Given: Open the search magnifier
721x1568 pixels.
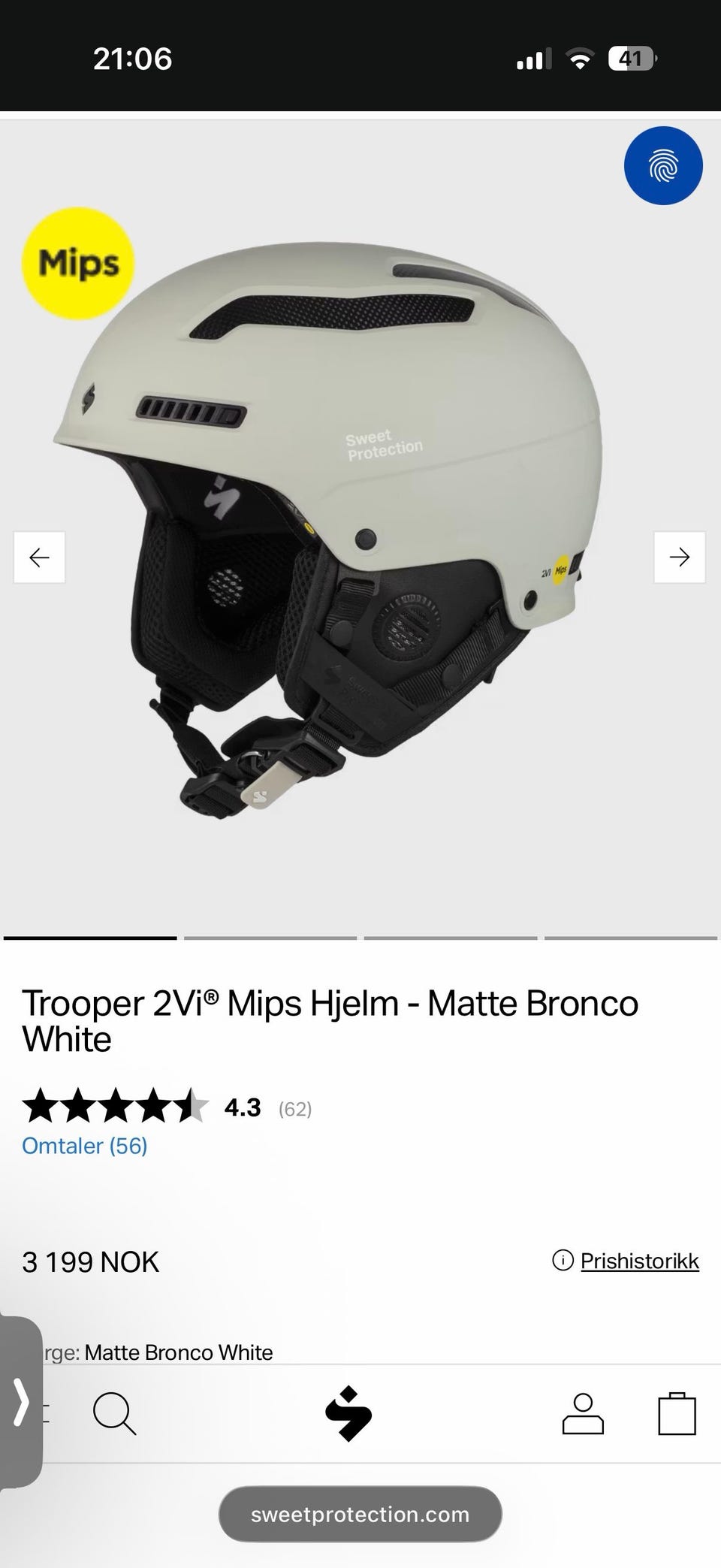Looking at the screenshot, I should point(114,1414).
